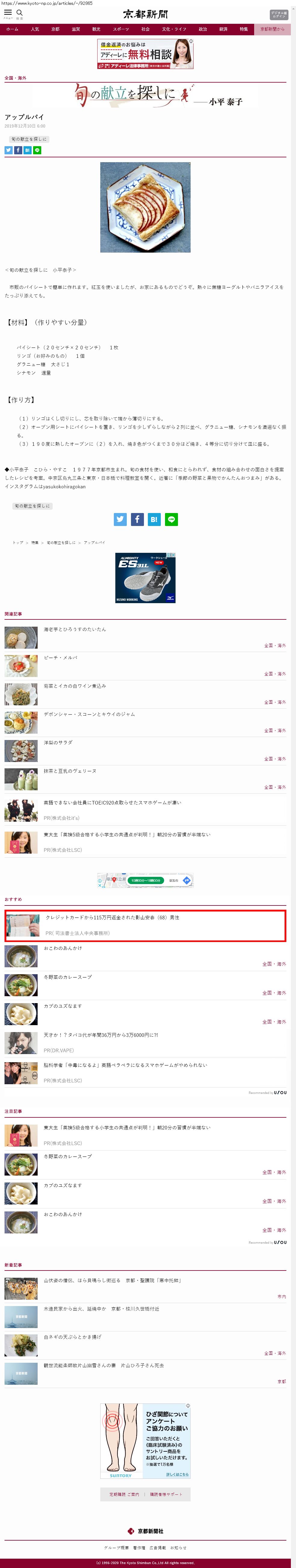Image resolution: width=296 pixels, height=1568 pixels.
Task: Tap the デジタル版ログイン button
Action: (x=278, y=14)
